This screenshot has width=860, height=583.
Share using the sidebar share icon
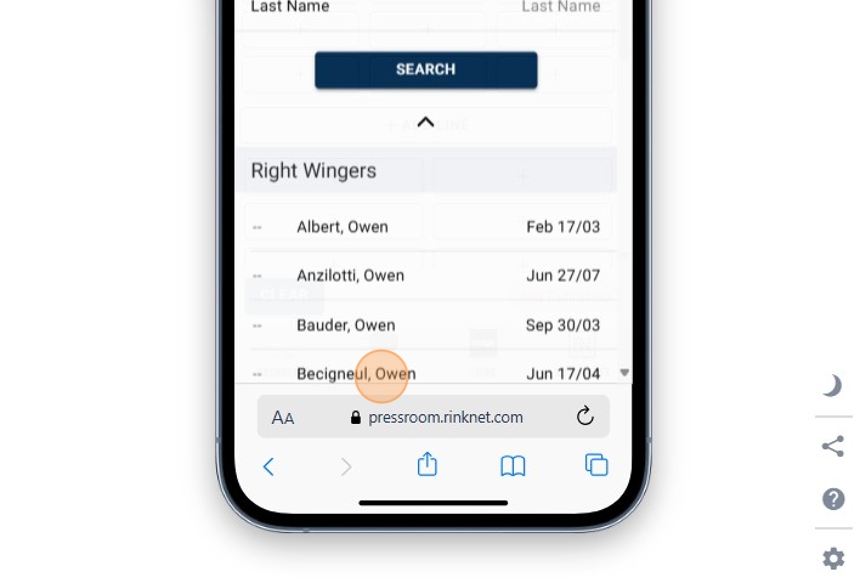pos(833,446)
